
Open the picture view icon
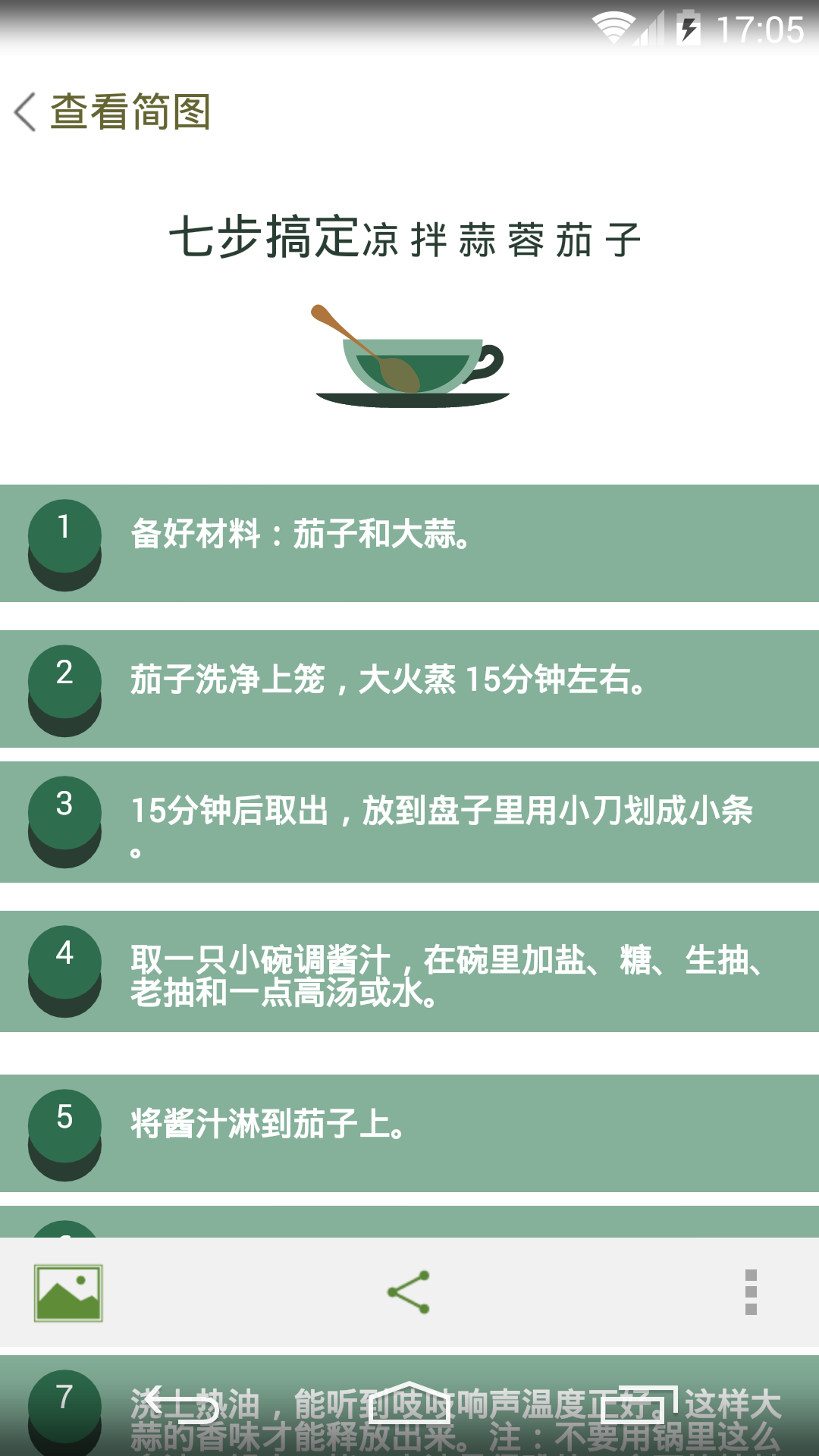pyautogui.click(x=68, y=1293)
